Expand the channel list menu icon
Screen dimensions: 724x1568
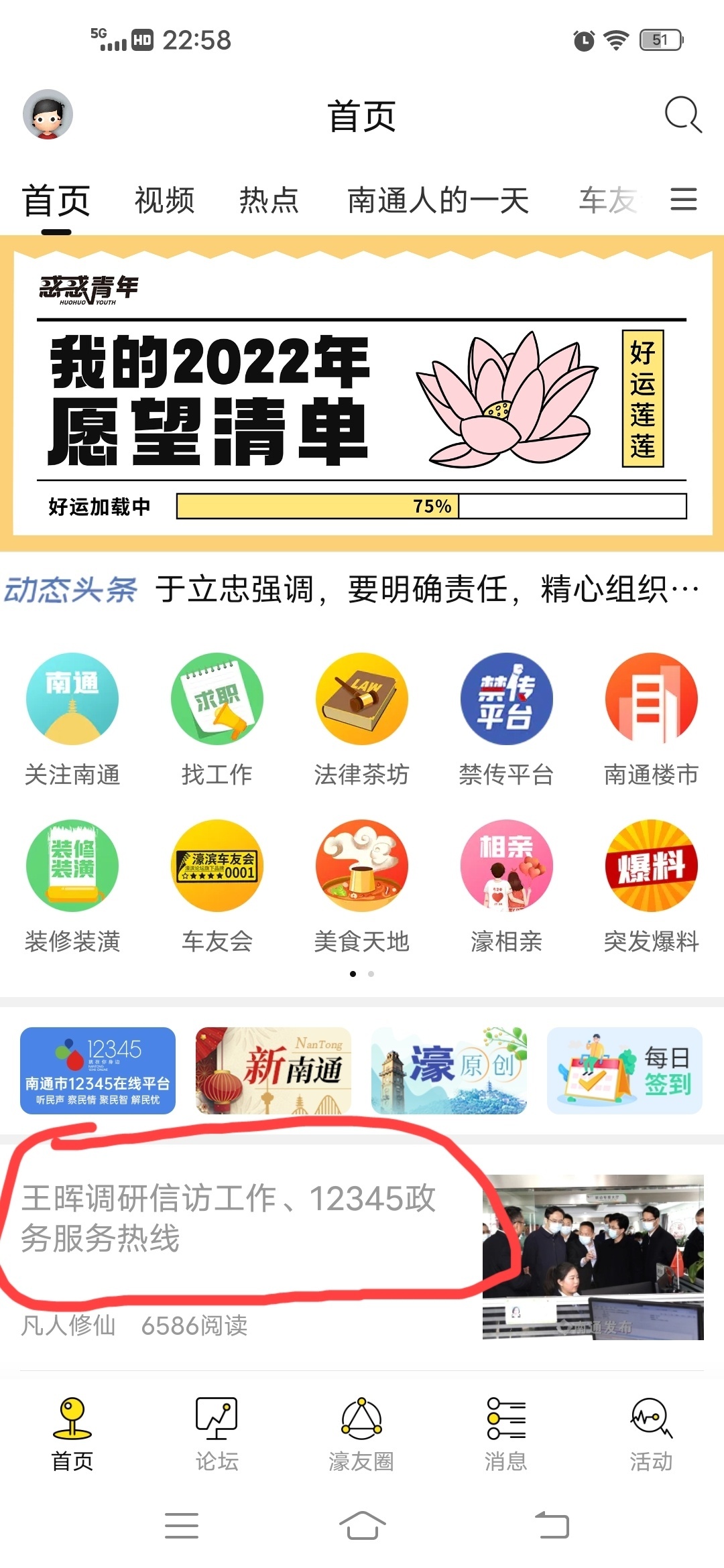[x=683, y=200]
